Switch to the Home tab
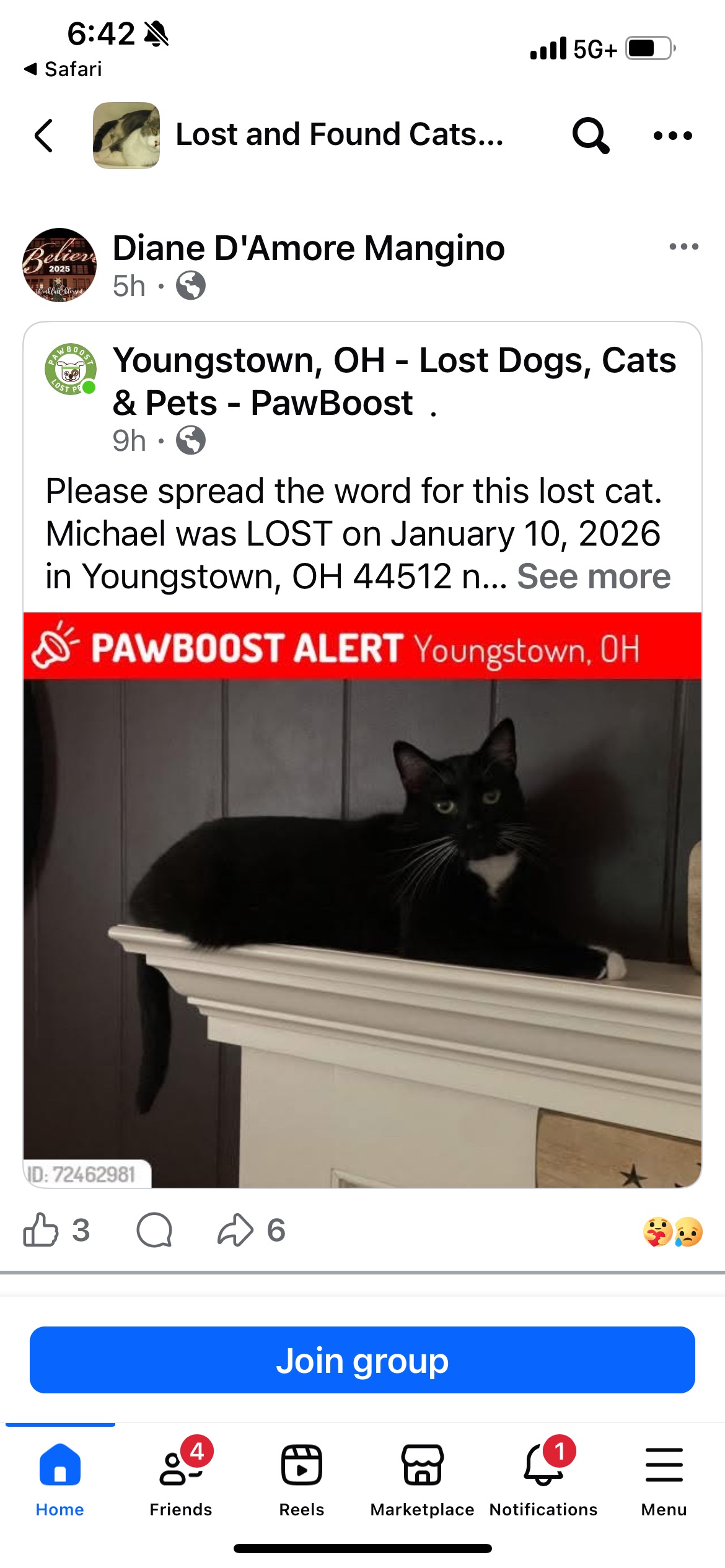Screen dimensions: 725x1568 coord(59,1476)
